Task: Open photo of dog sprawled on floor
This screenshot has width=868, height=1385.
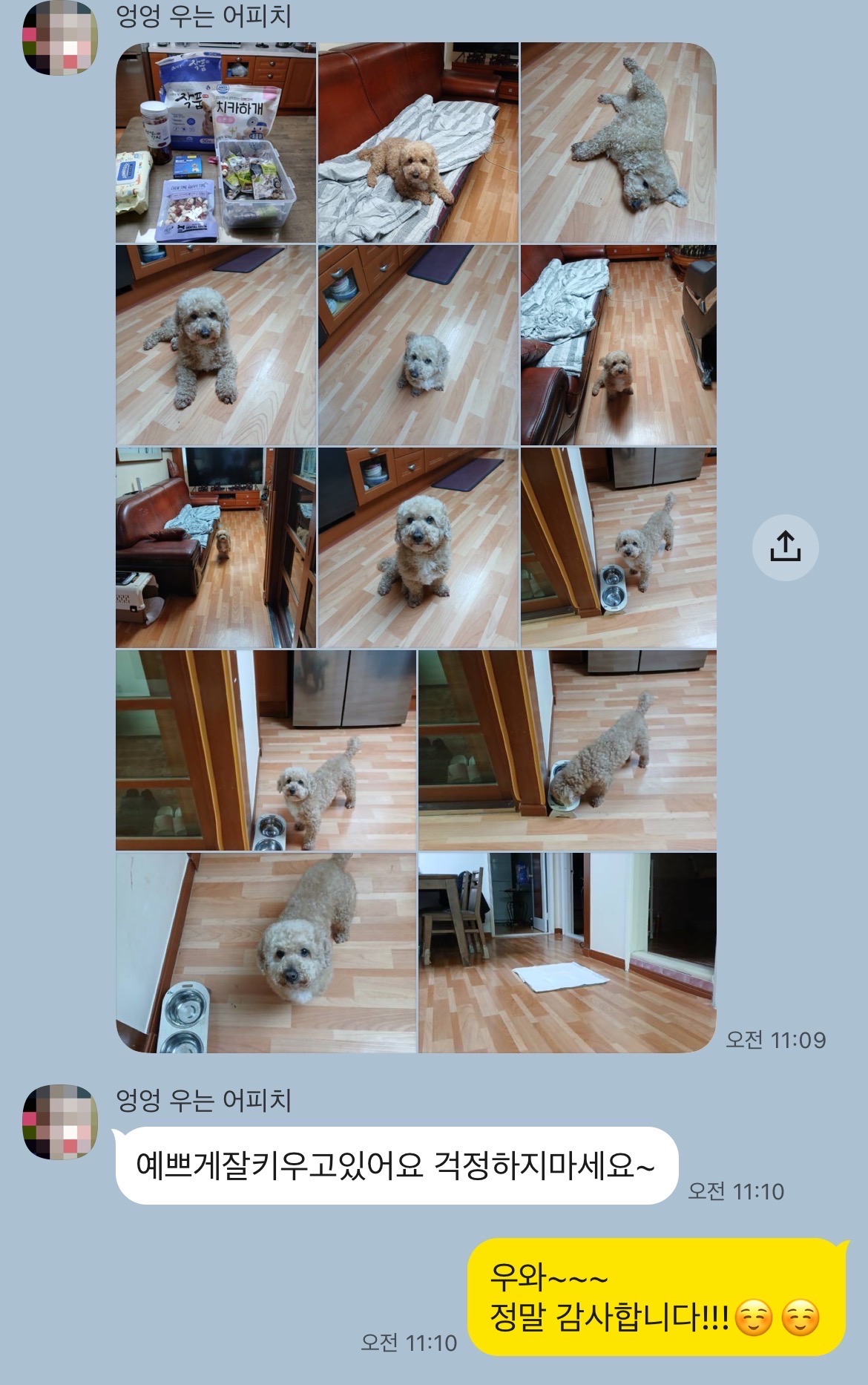Action: [x=618, y=143]
